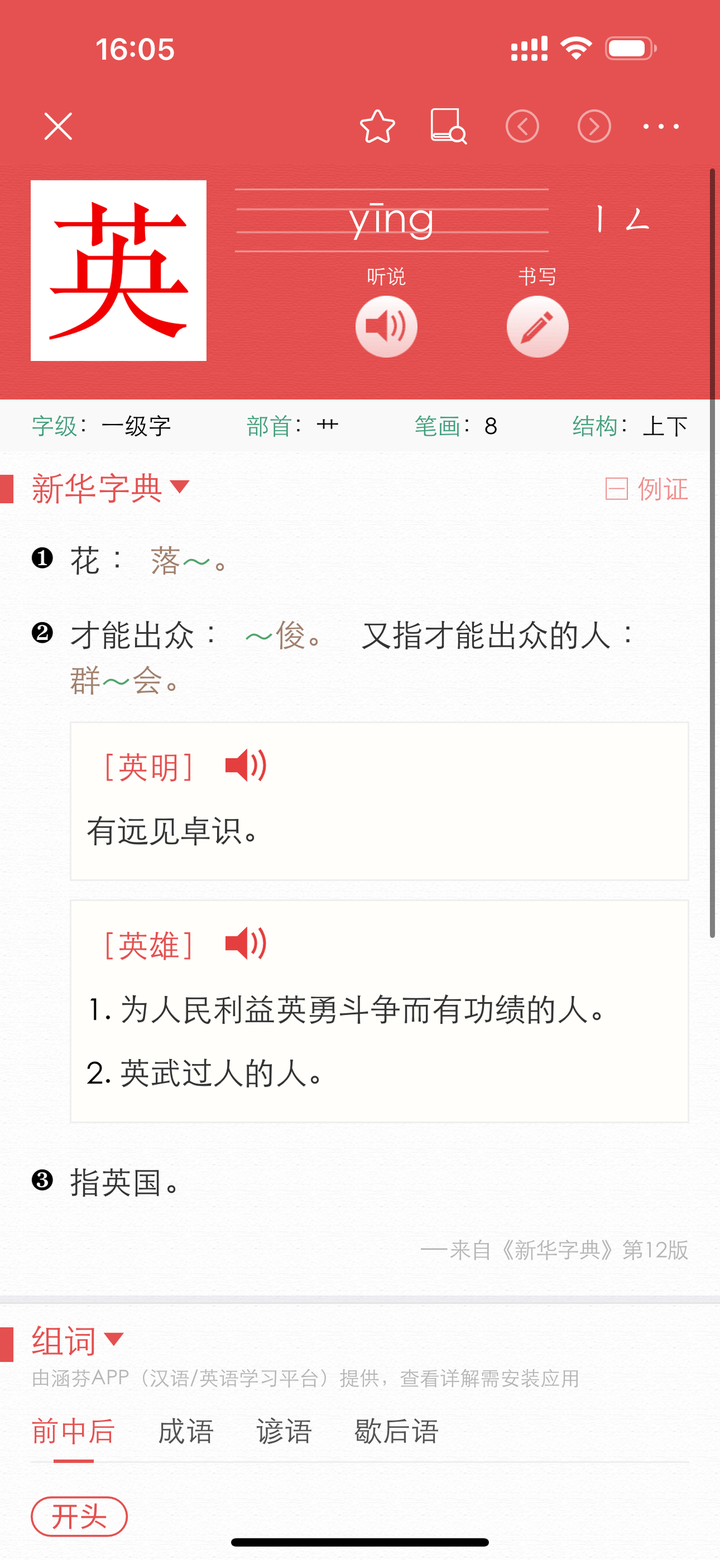Play the 听说 pronunciation audio
Image resolution: width=720 pixels, height=1560 pixels.
coord(386,327)
